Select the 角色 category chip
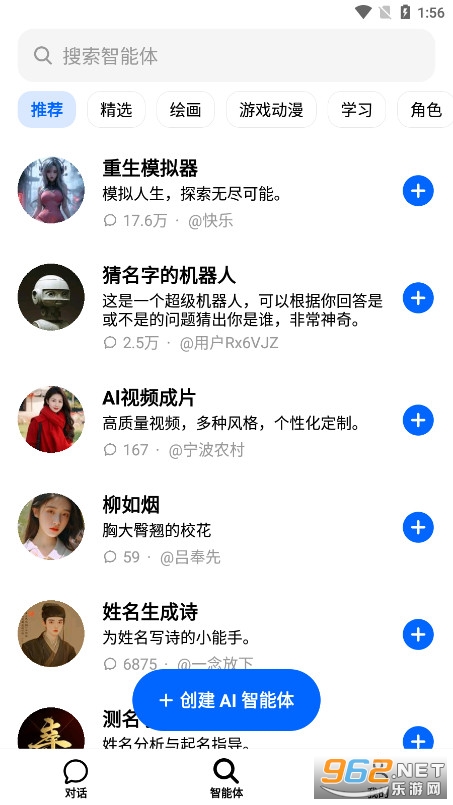 coord(425,109)
